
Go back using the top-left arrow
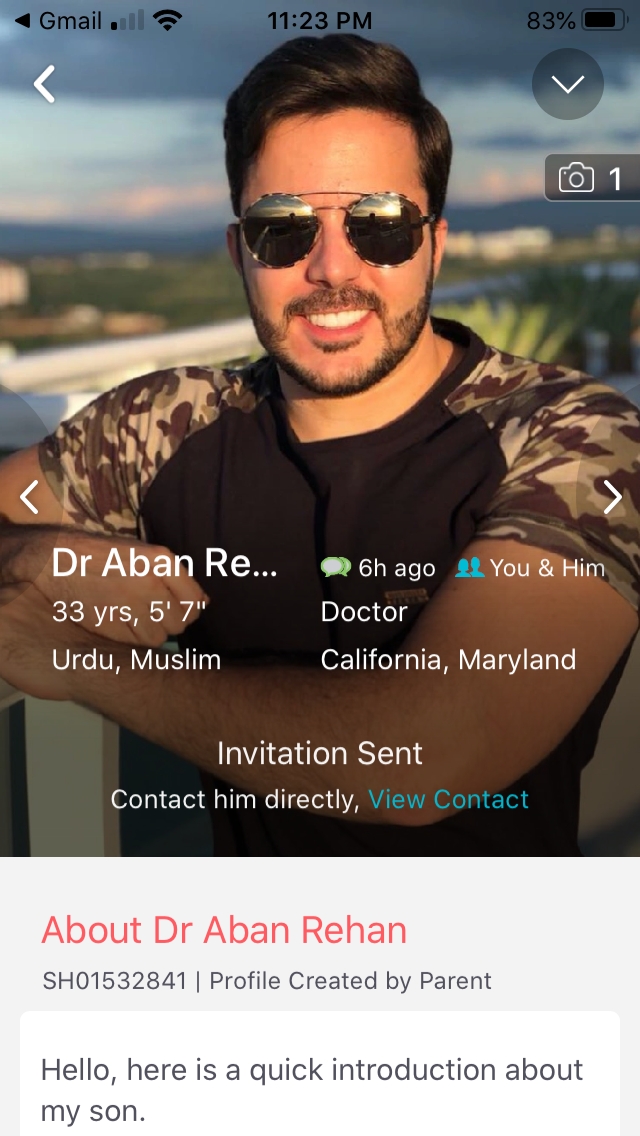[44, 83]
